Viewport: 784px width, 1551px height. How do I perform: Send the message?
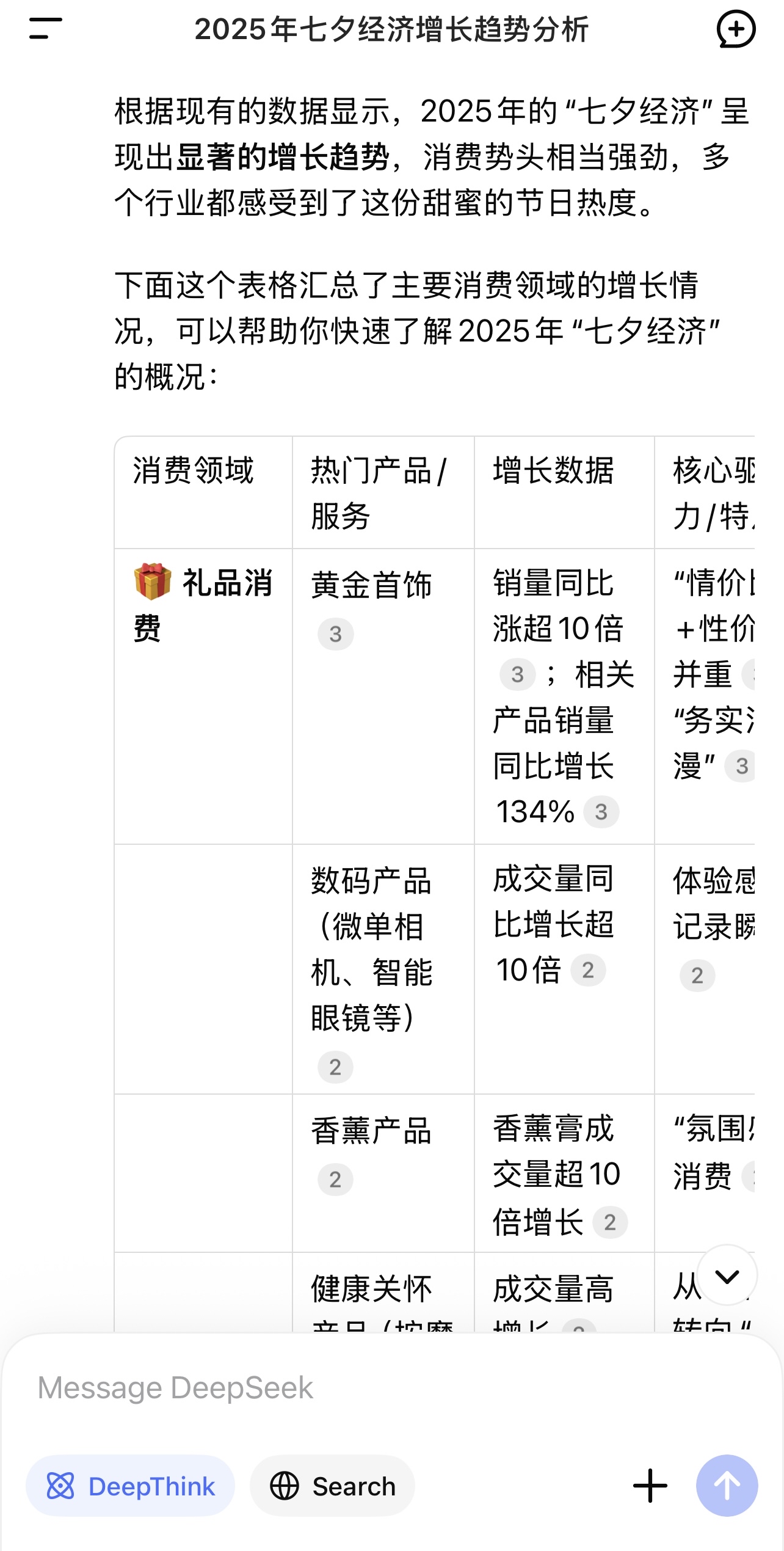coord(727,1486)
